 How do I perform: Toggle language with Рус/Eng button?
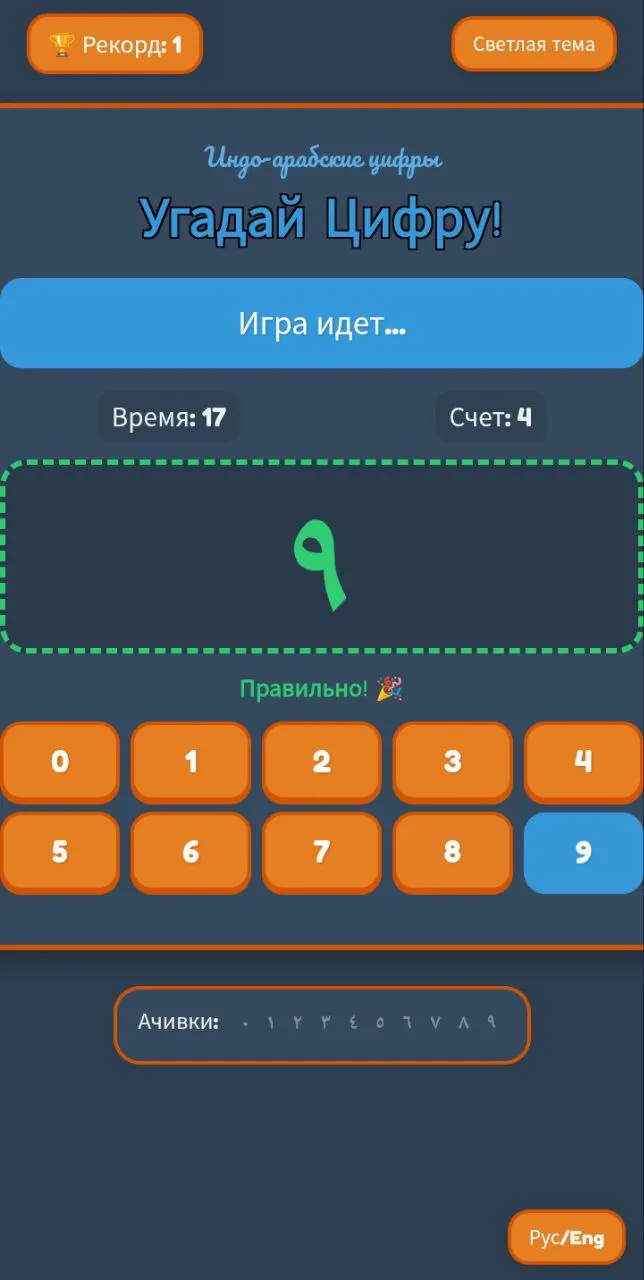(567, 1238)
